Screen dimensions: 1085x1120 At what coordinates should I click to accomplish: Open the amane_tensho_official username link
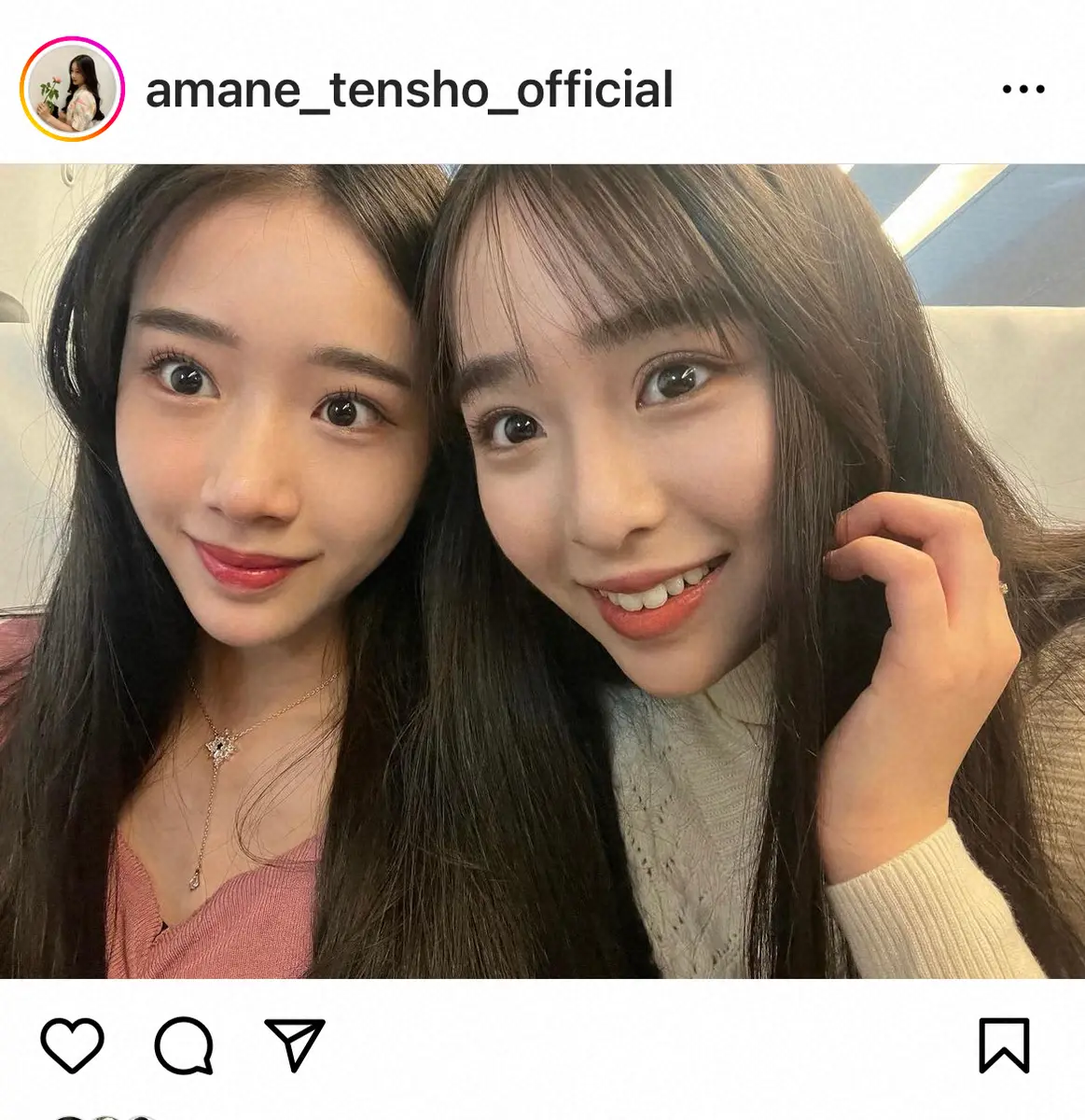(x=409, y=91)
